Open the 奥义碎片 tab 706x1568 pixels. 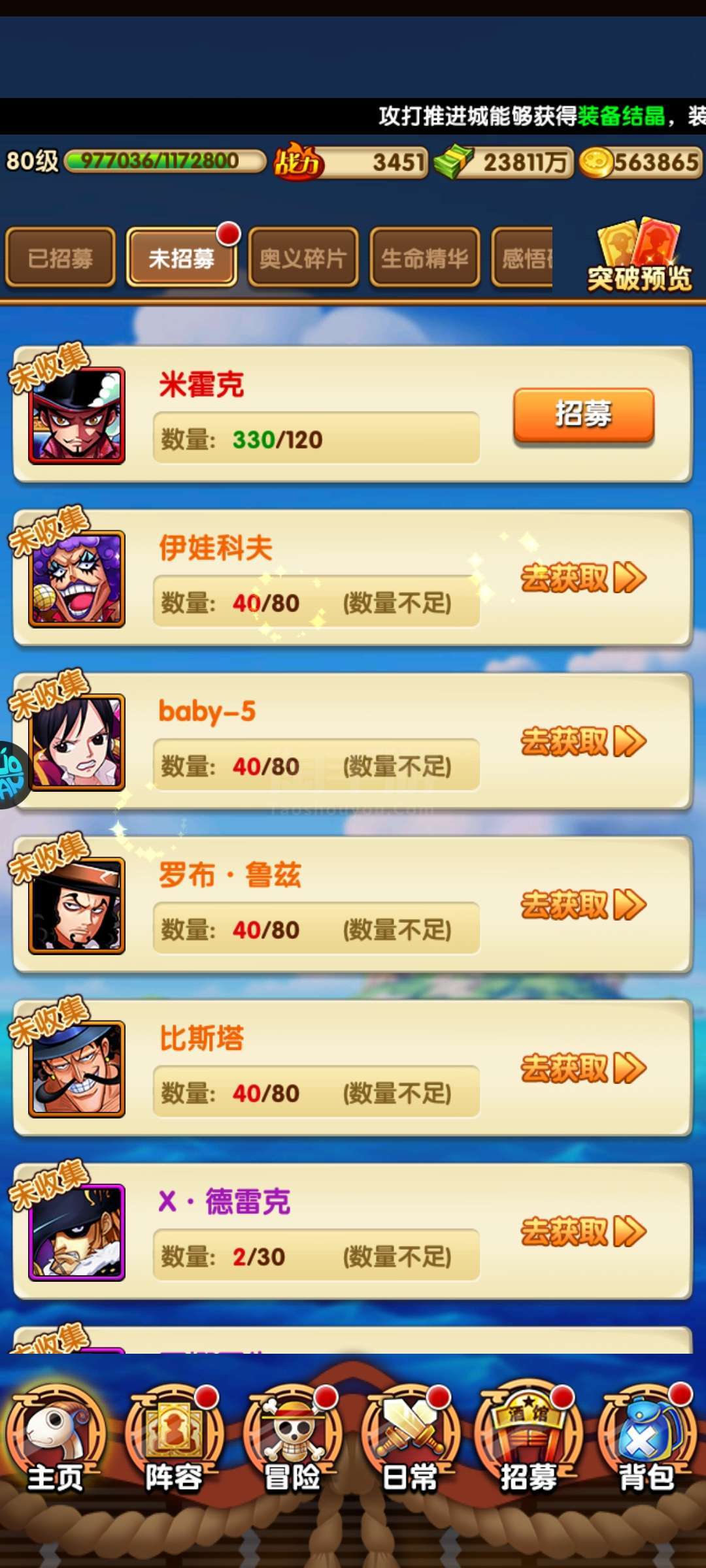pos(303,257)
